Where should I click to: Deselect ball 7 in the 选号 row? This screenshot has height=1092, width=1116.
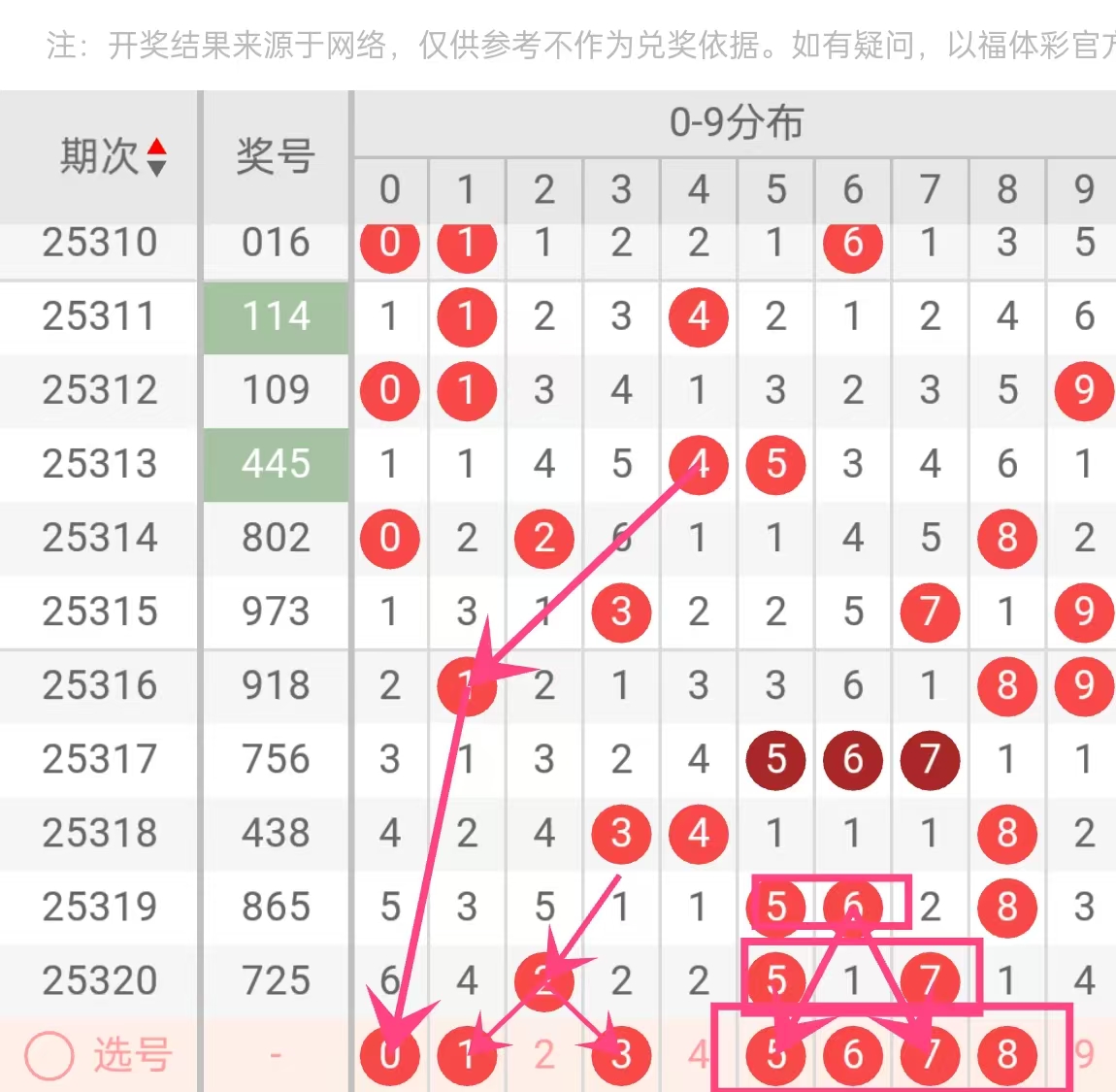point(930,1054)
